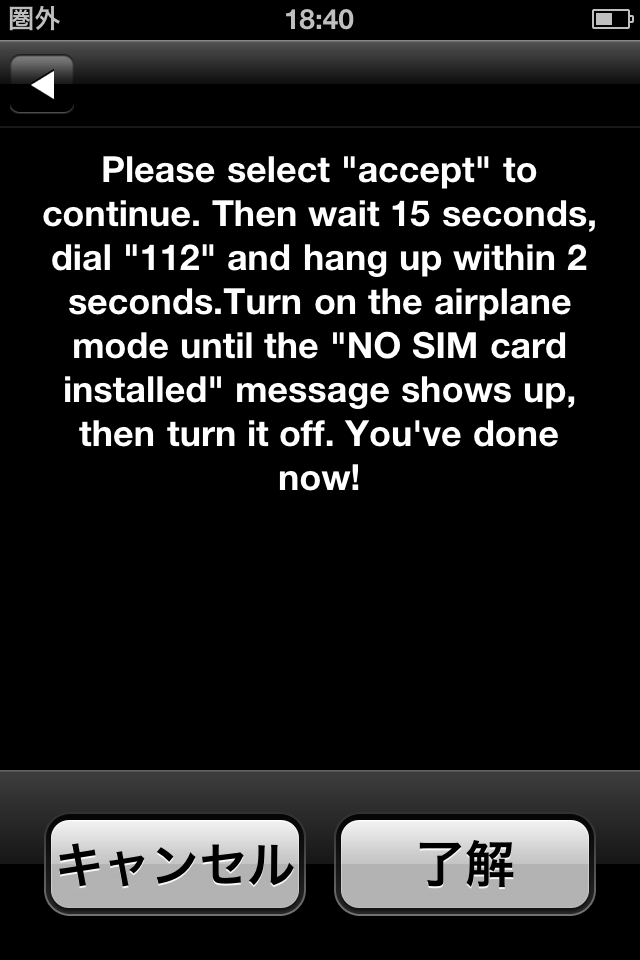Tap the back arrow at top left
Viewport: 640px width, 960px height.
[42, 84]
